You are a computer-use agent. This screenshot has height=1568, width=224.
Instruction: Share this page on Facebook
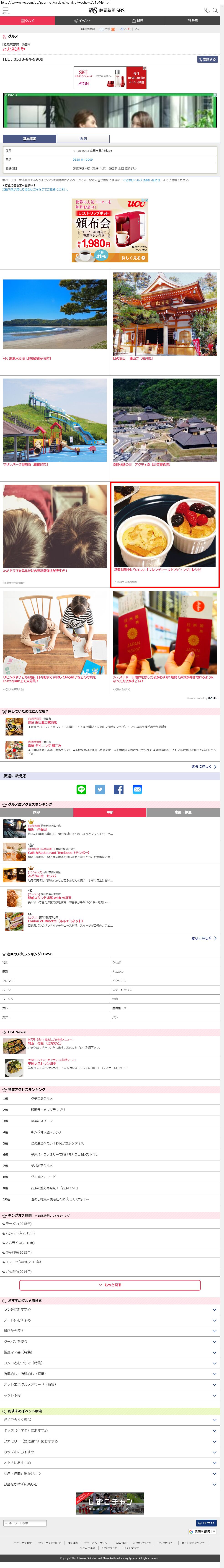[x=119, y=789]
